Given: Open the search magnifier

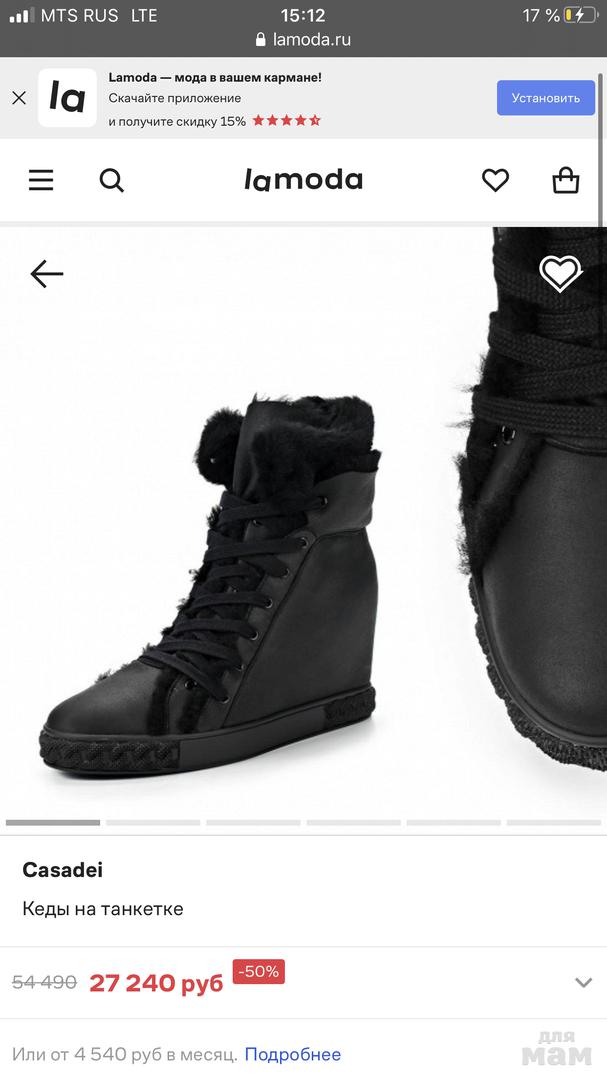Looking at the screenshot, I should click(112, 180).
